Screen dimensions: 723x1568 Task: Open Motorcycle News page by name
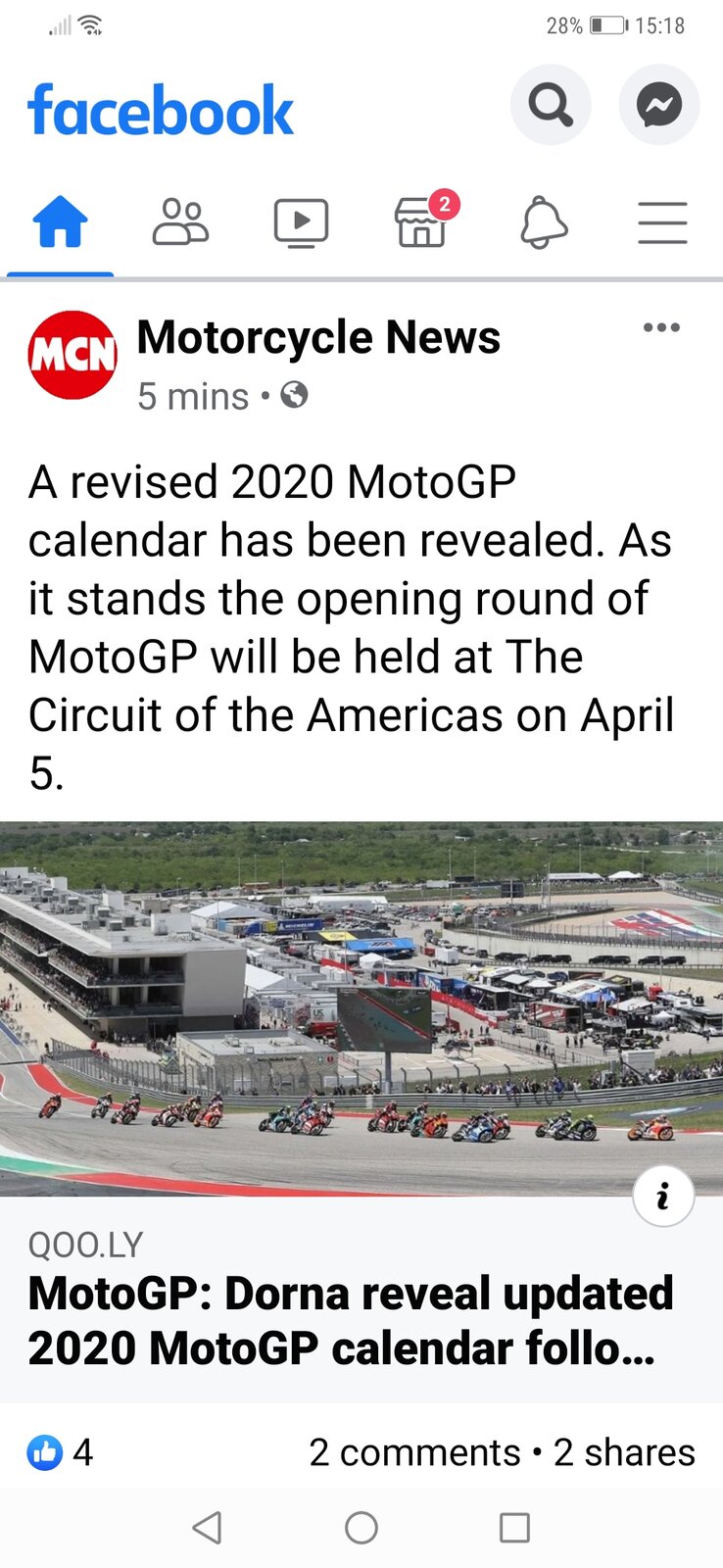[x=318, y=337]
